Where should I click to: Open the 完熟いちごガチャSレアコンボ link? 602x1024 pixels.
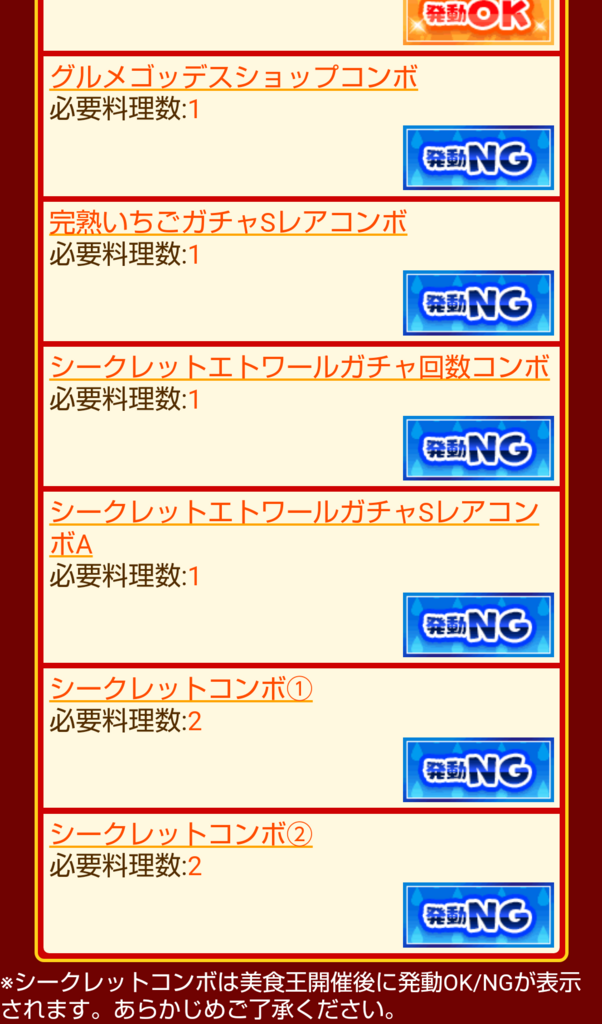coord(228,222)
